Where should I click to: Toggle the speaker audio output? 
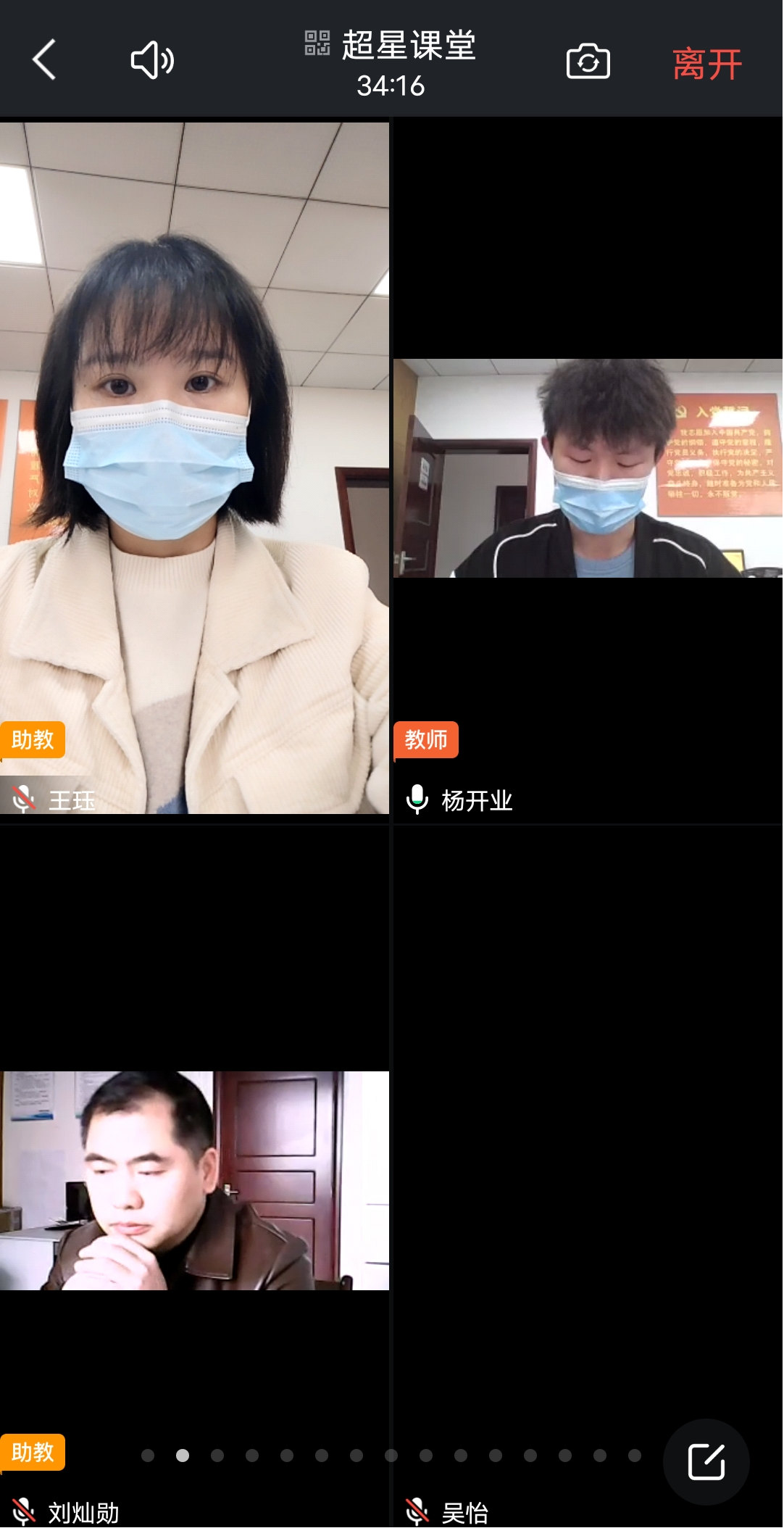(x=152, y=60)
